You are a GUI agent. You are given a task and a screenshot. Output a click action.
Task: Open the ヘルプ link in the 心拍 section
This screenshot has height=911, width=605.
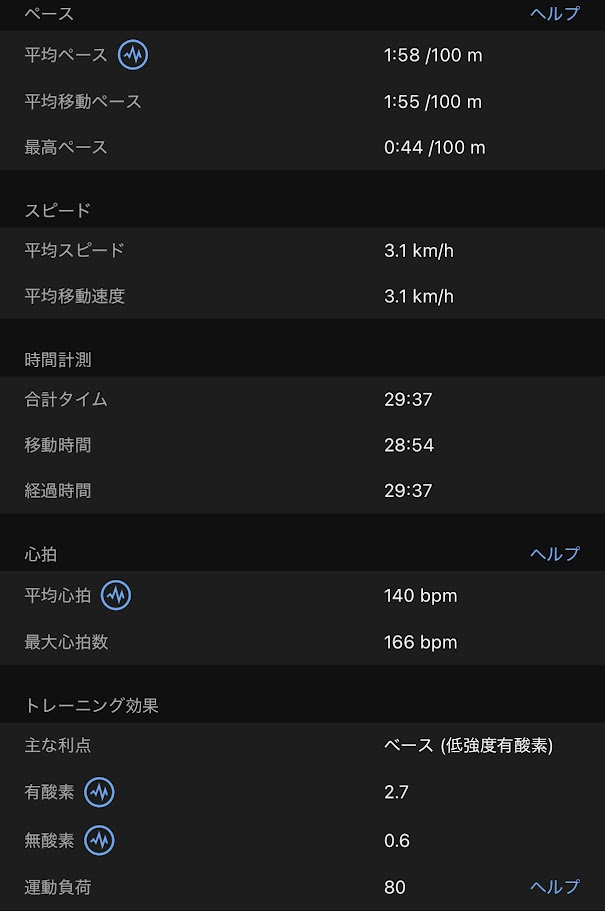(x=554, y=554)
